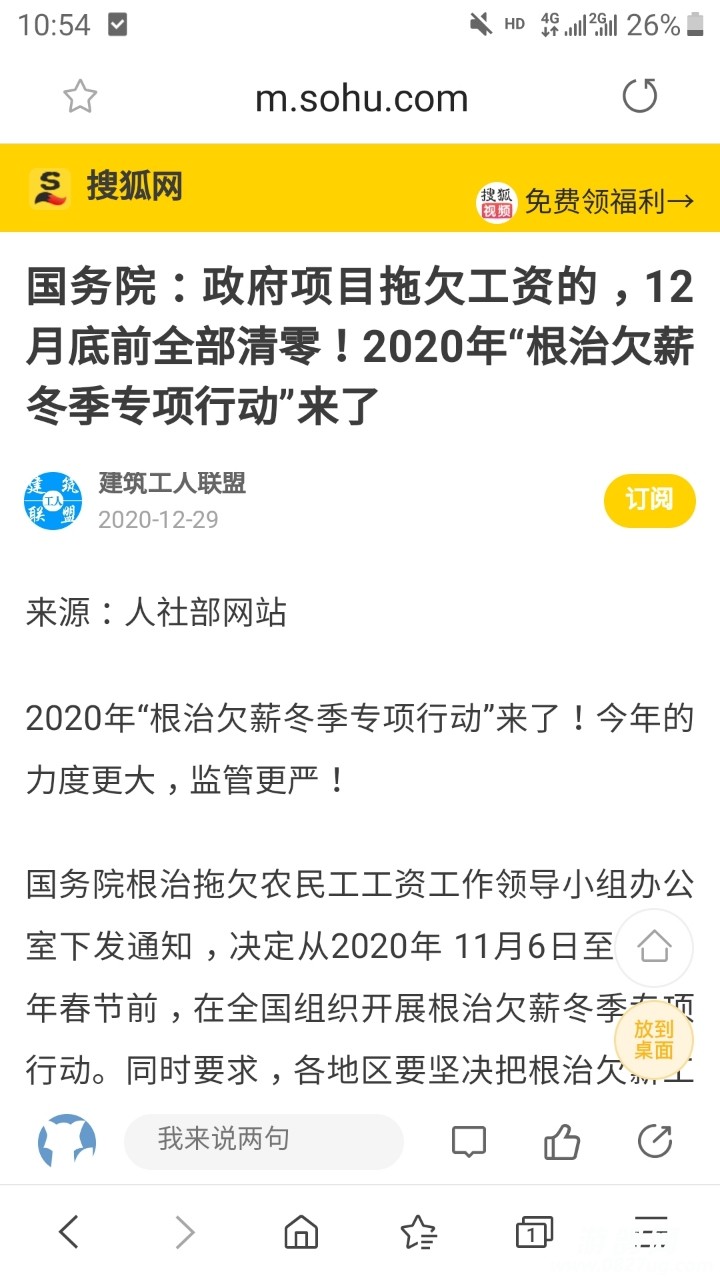The width and height of the screenshot is (720, 1280).
Task: Open the 建筑工人联盟 author profile
Action: [x=171, y=484]
